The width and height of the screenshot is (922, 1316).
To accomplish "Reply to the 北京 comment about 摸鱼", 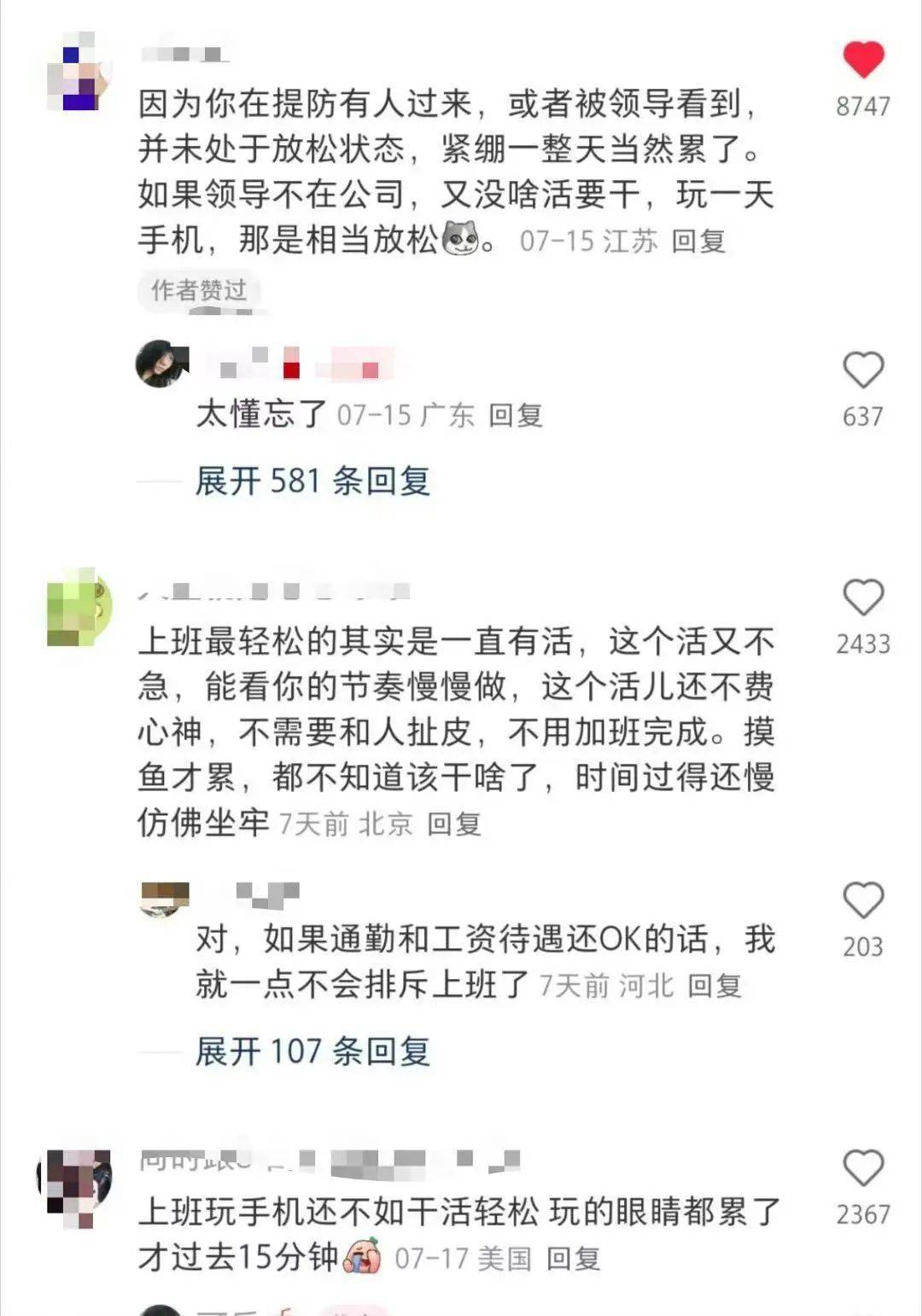I will pyautogui.click(x=454, y=824).
